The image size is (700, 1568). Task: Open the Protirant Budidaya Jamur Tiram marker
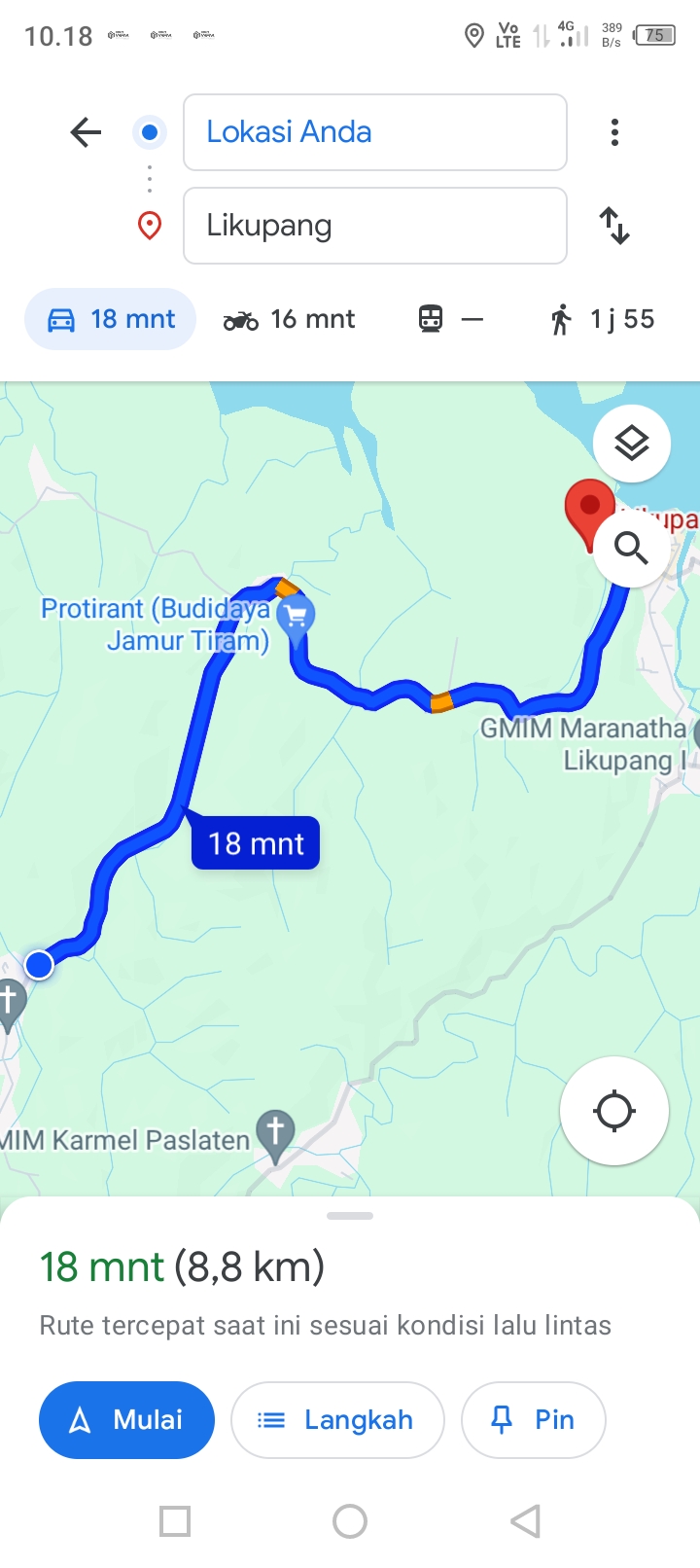click(x=297, y=621)
